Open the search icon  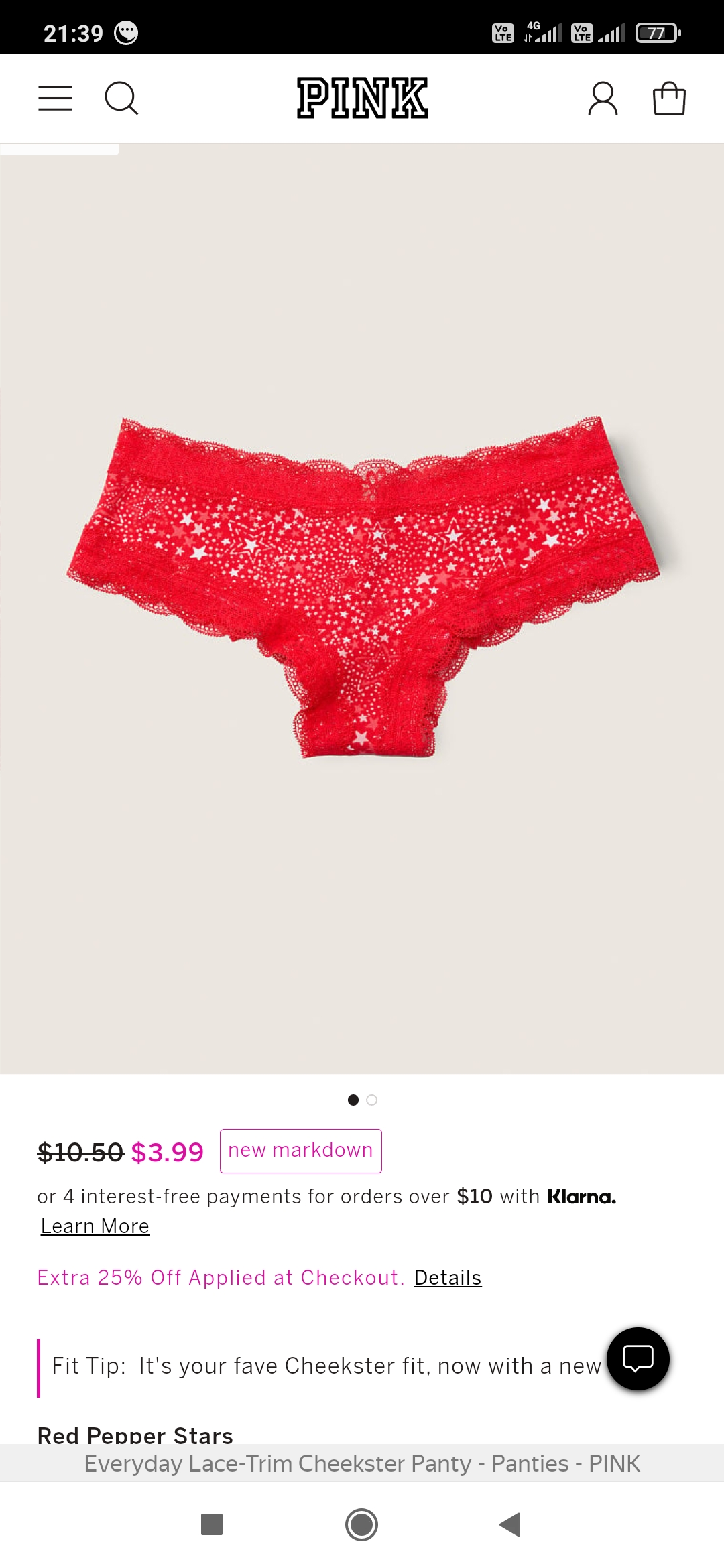[x=121, y=98]
